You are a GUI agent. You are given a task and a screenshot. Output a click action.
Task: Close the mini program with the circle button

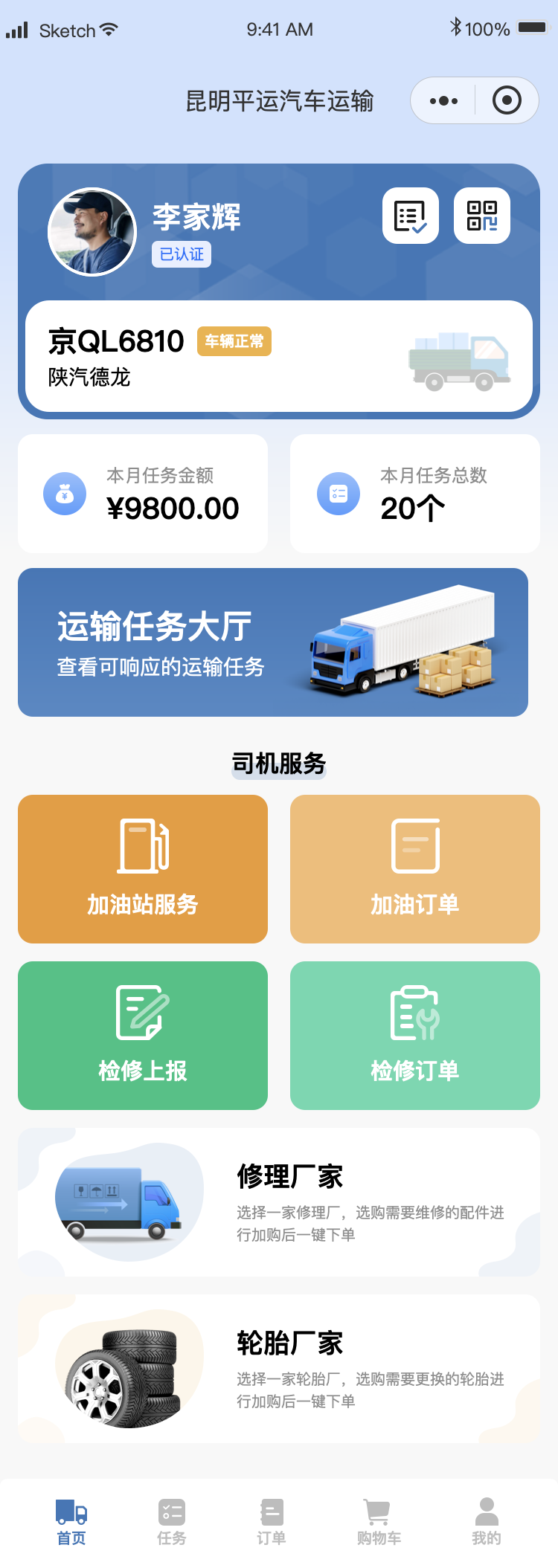click(507, 100)
